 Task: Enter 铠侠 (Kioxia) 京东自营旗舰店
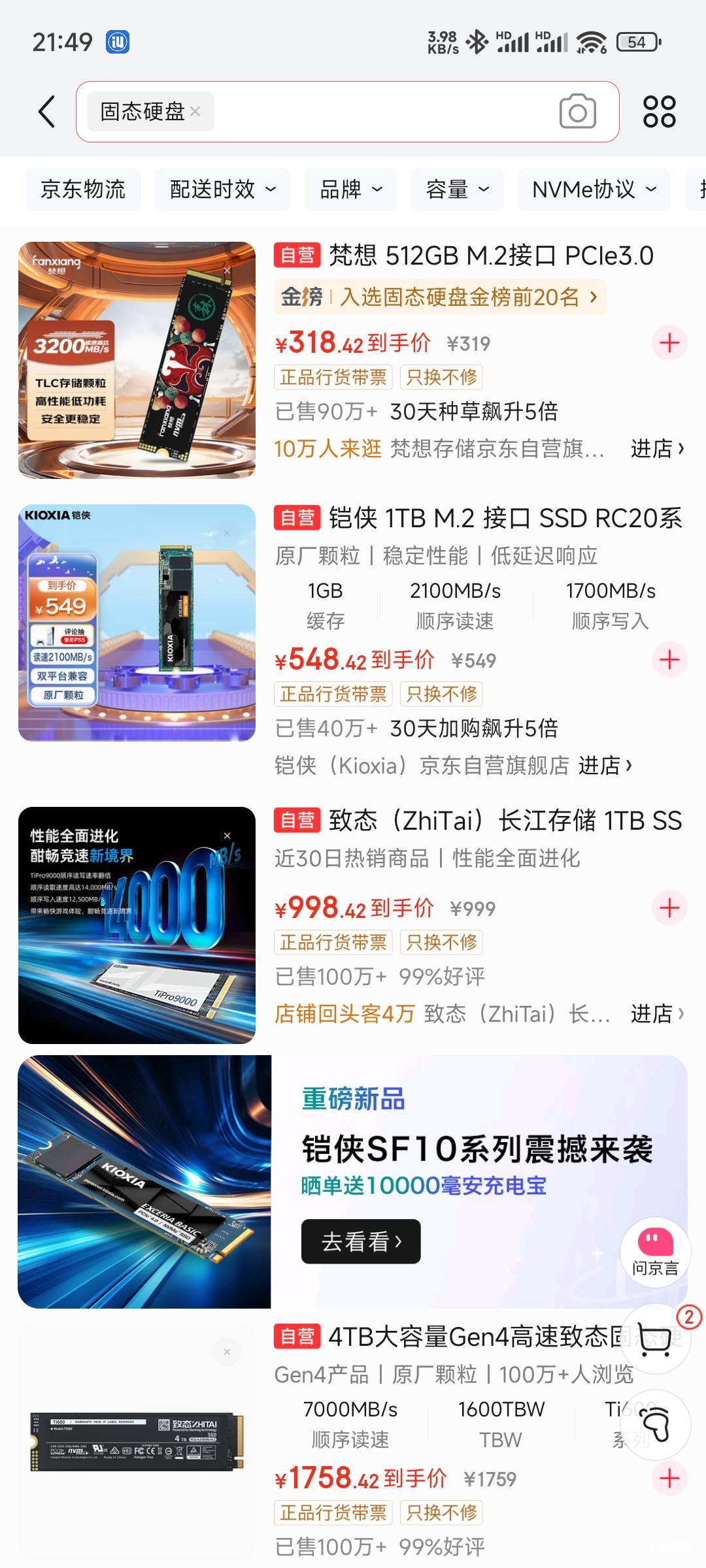tap(605, 765)
